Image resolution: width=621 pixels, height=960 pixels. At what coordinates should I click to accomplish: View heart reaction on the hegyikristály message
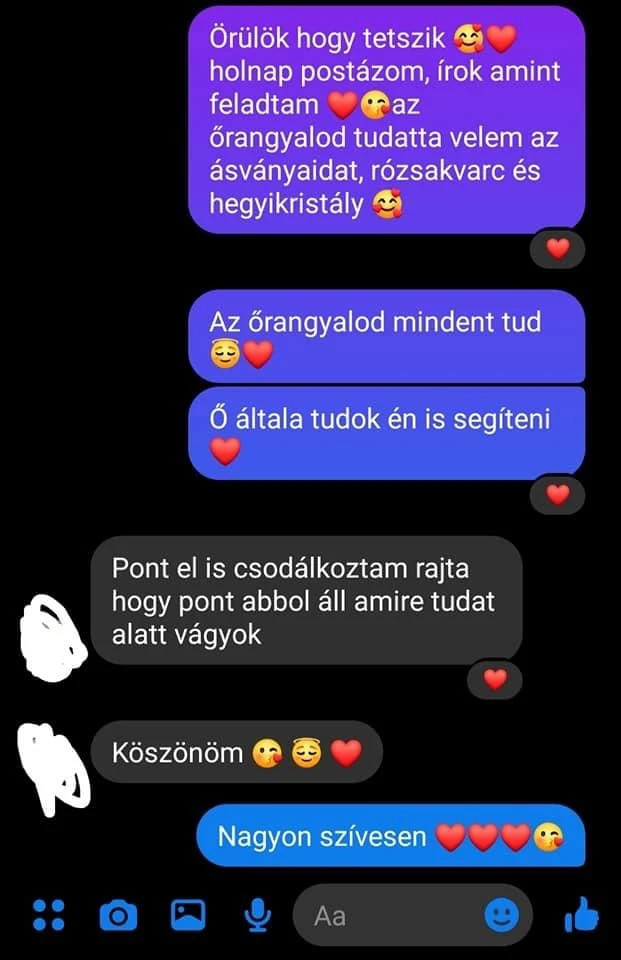click(x=557, y=248)
